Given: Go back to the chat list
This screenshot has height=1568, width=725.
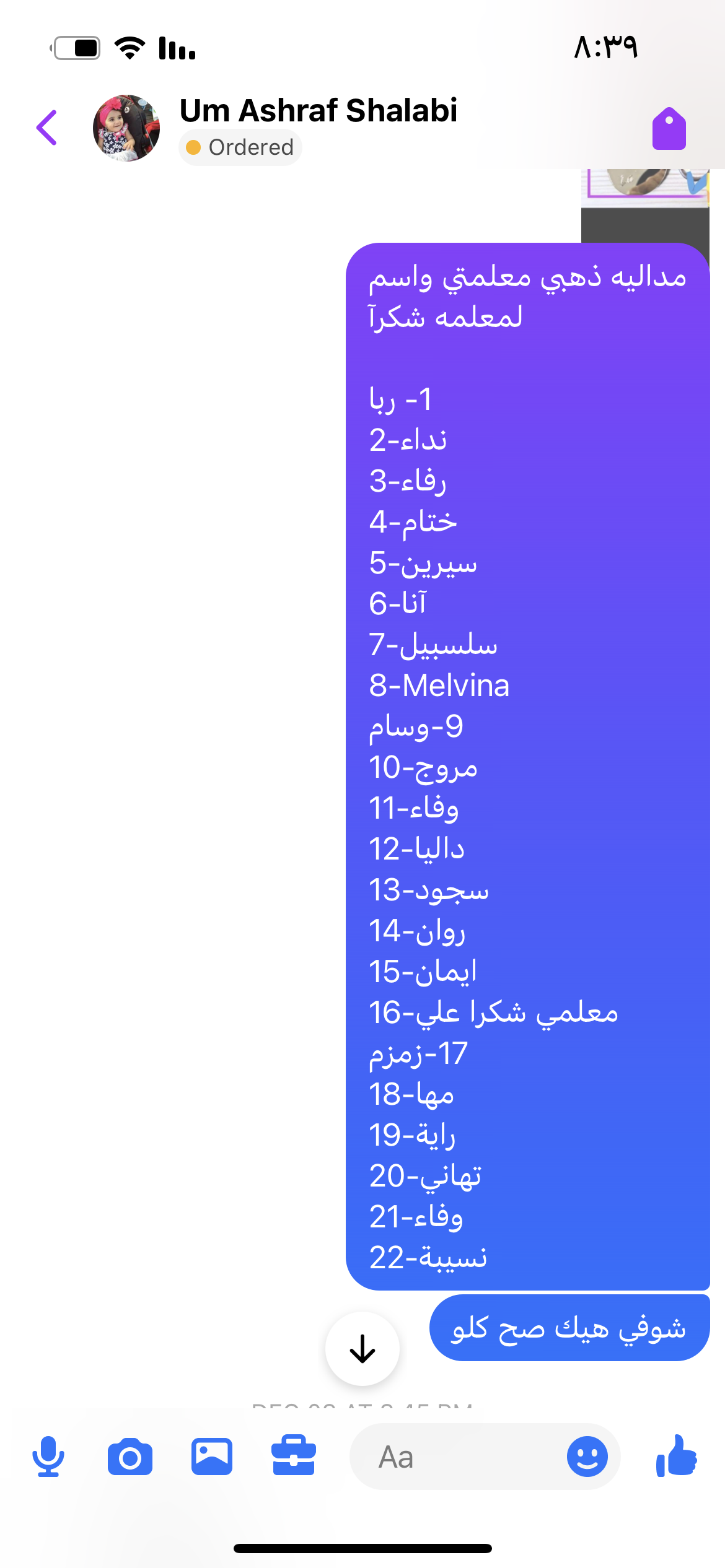Looking at the screenshot, I should coord(47,128).
